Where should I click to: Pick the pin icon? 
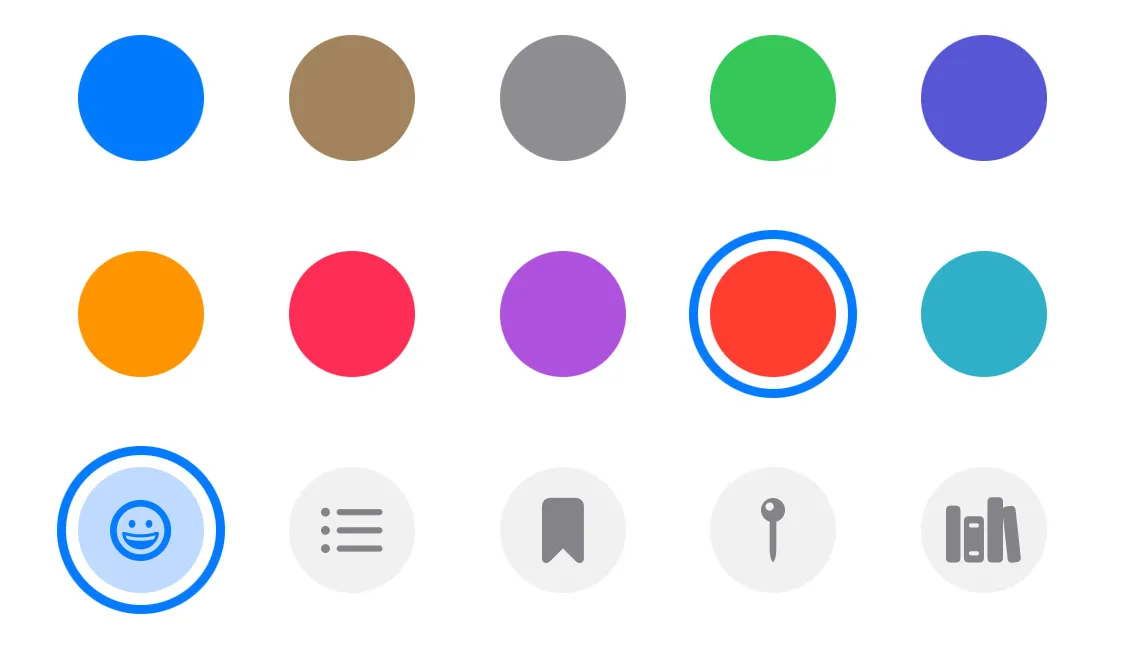pyautogui.click(x=773, y=530)
